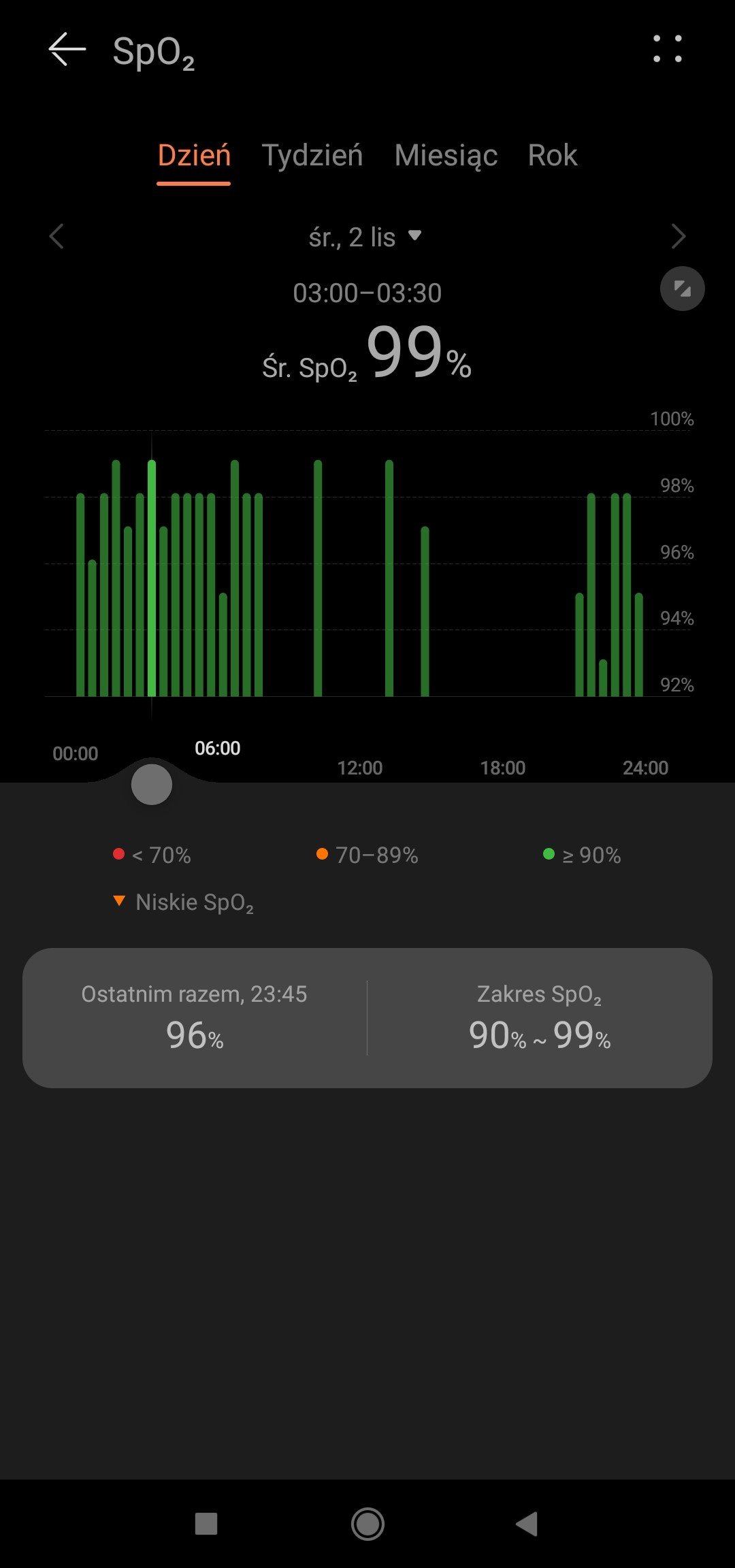This screenshot has height=1568, width=735.
Task: Go to the previous day
Action: [x=56, y=236]
